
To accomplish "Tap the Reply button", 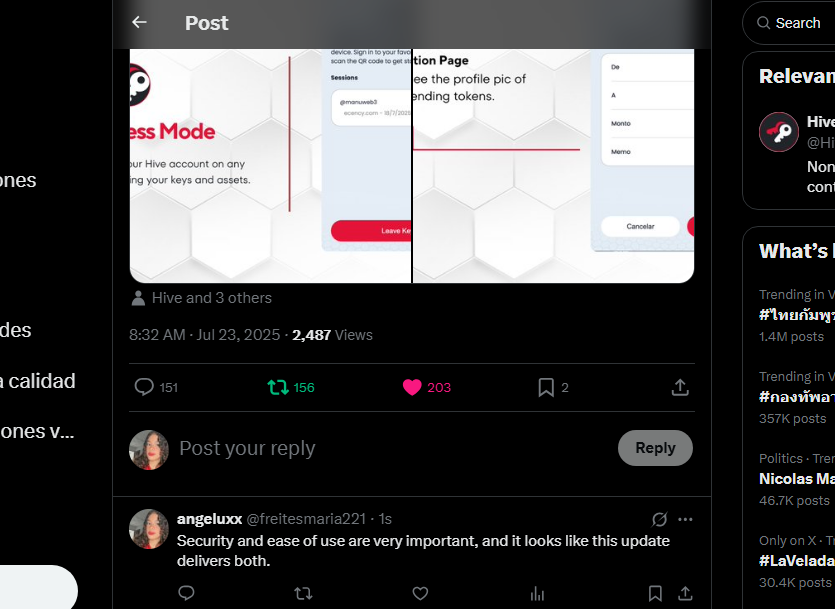I will pos(655,448).
